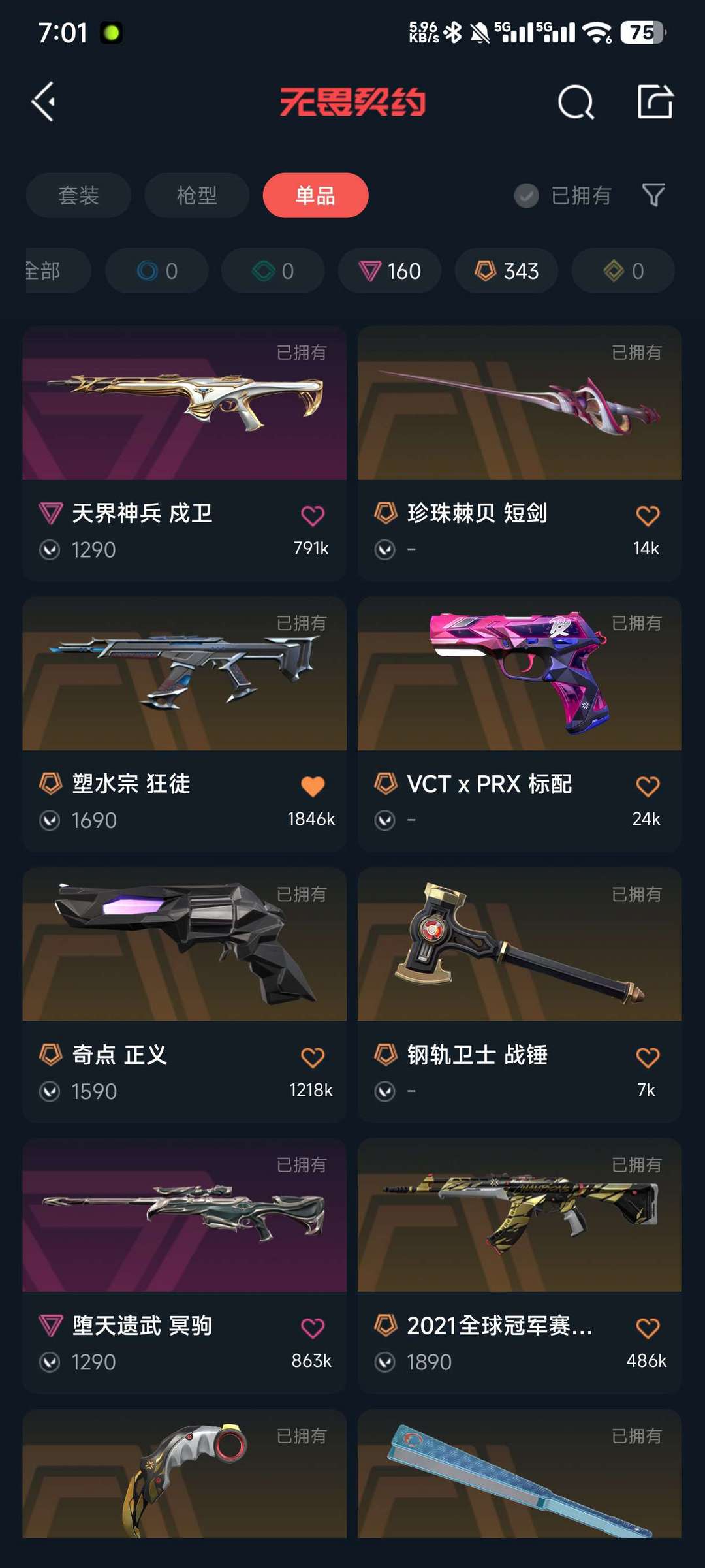The image size is (705, 1568).
Task: Tap the share icon in the top bar
Action: click(x=655, y=102)
